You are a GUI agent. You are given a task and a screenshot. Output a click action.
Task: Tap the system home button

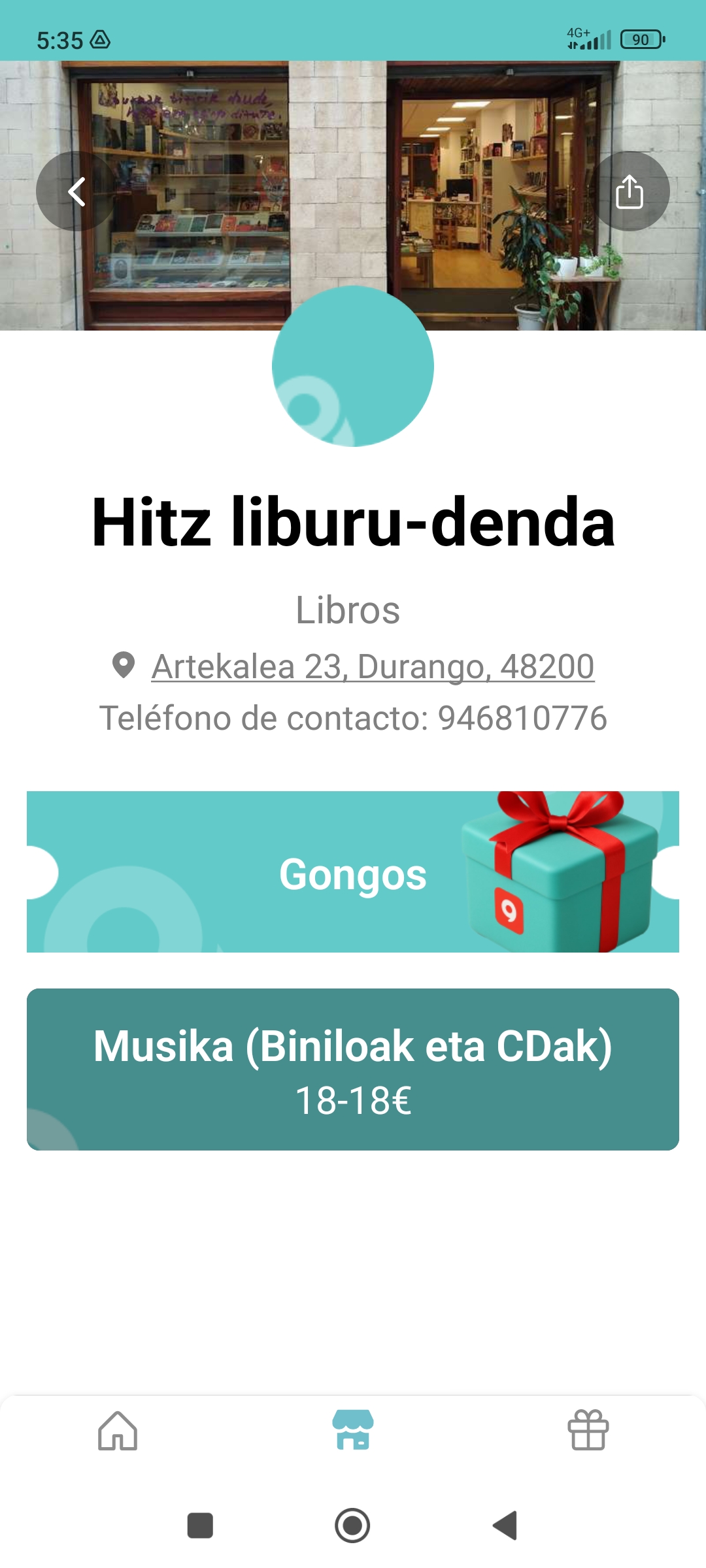click(353, 1526)
